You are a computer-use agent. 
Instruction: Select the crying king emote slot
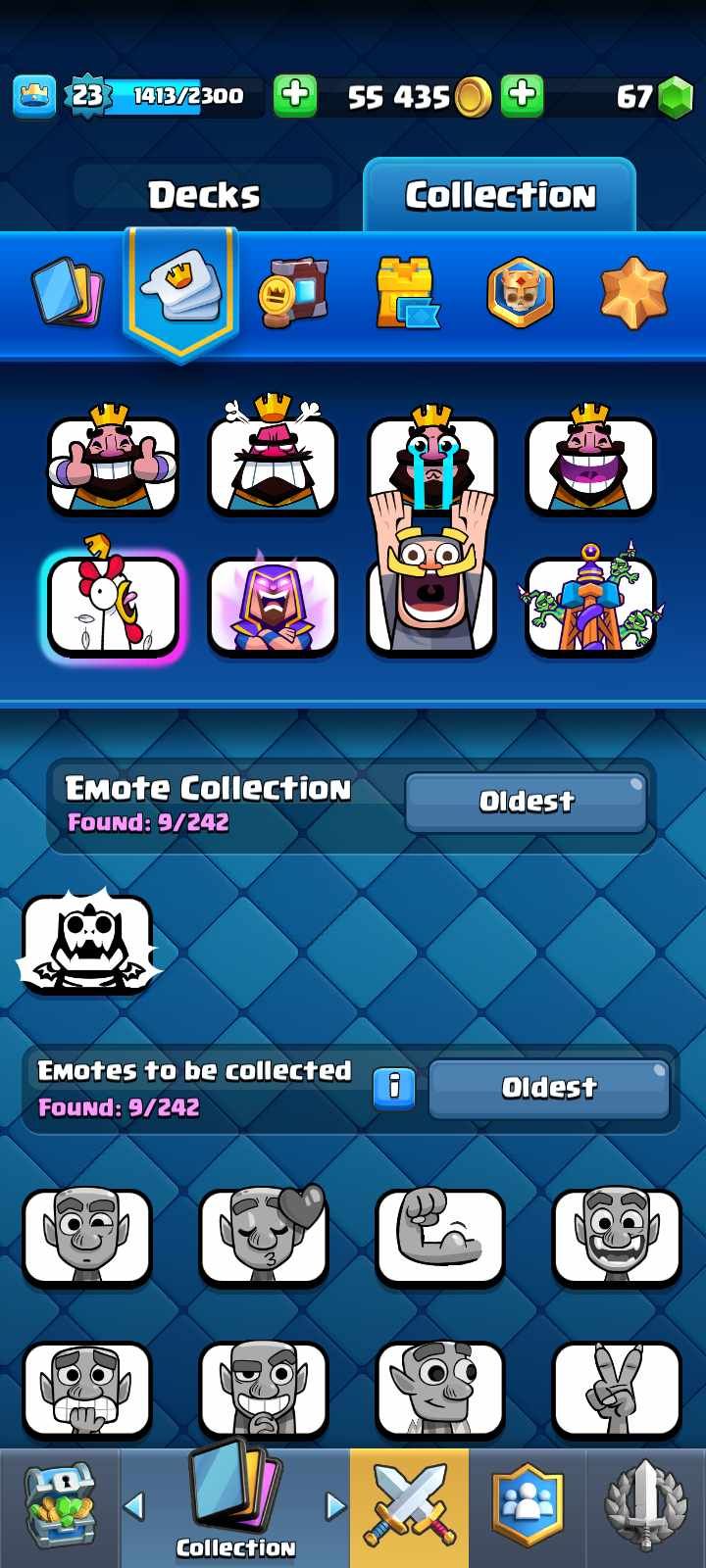click(431, 465)
